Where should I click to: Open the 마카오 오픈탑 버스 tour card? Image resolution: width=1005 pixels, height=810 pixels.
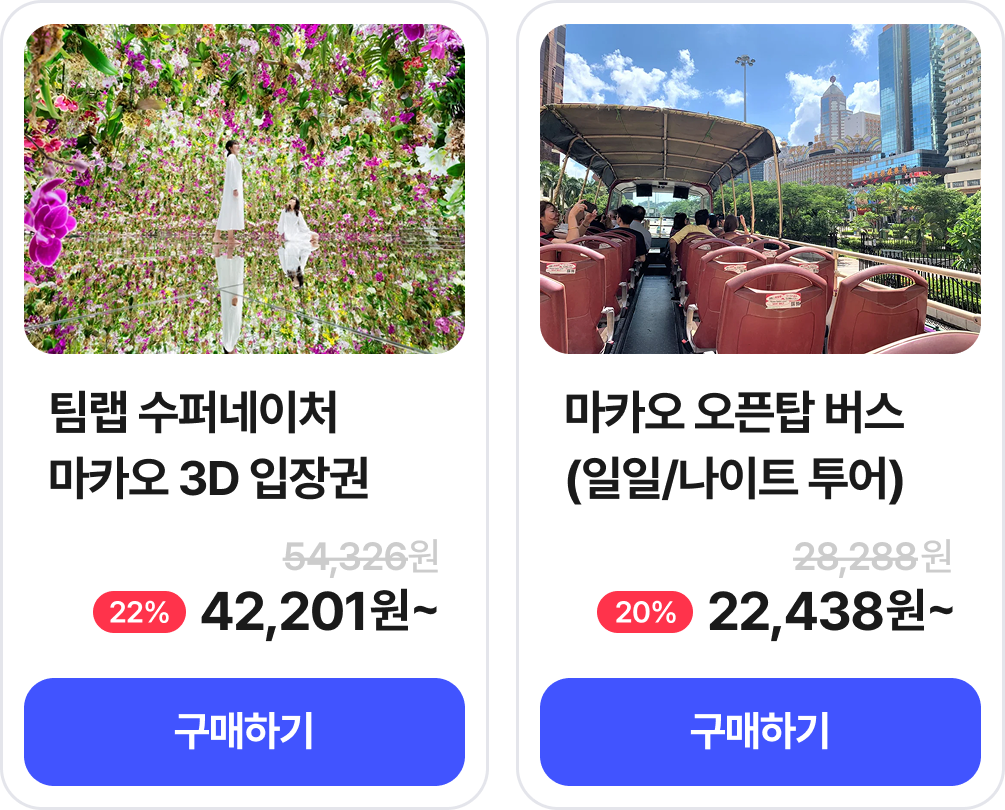pyautogui.click(x=760, y=190)
